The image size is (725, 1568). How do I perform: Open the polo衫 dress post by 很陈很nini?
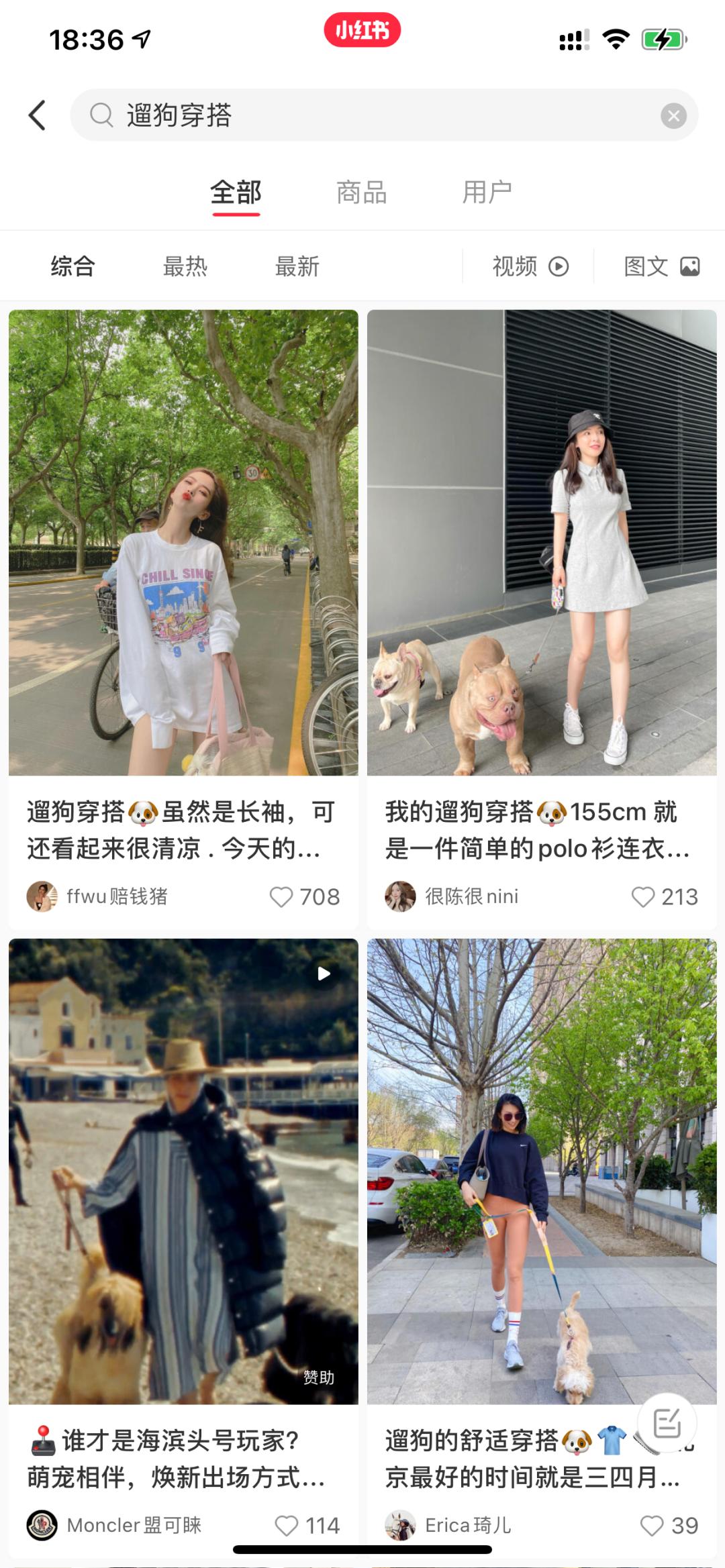(x=542, y=543)
